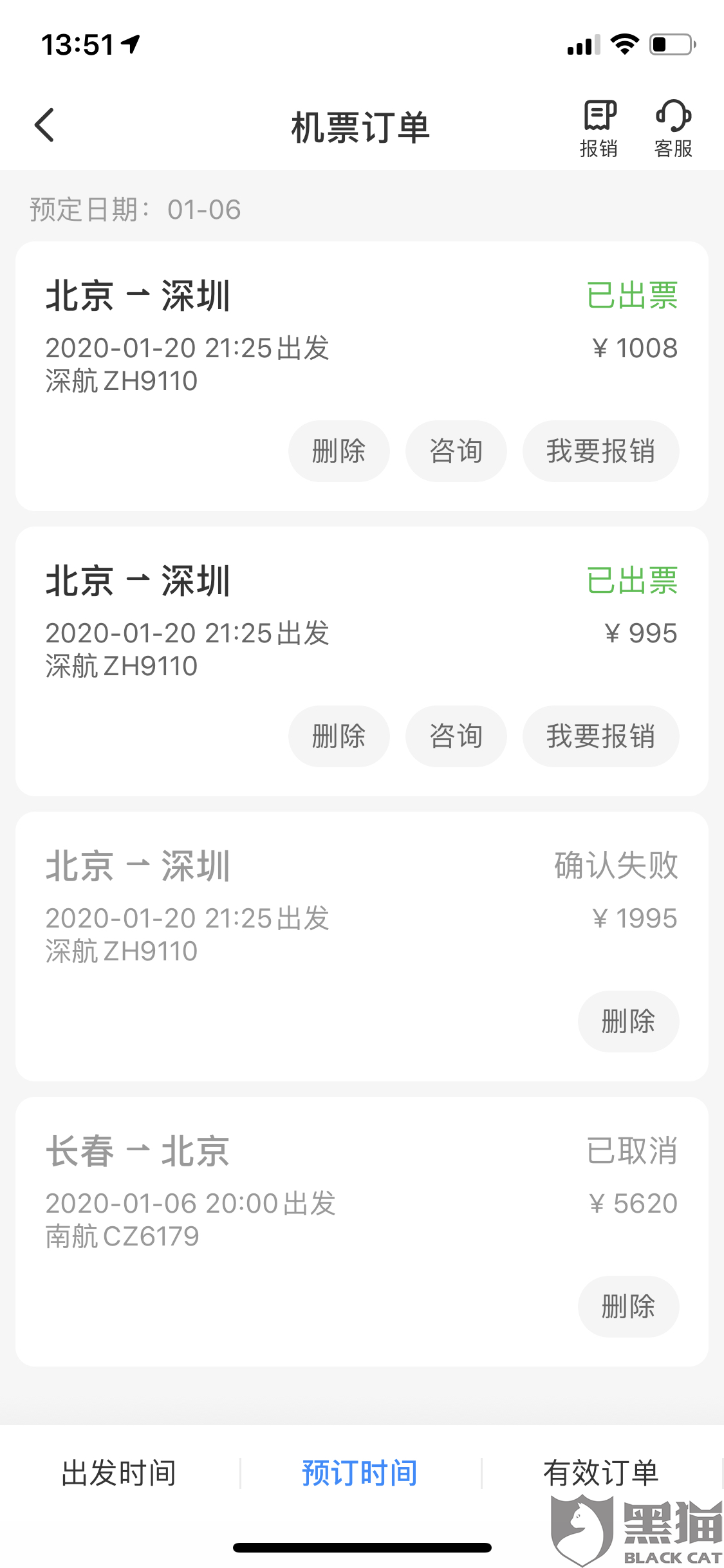Delete the ¥995 北京→深圳 order

coord(339,736)
